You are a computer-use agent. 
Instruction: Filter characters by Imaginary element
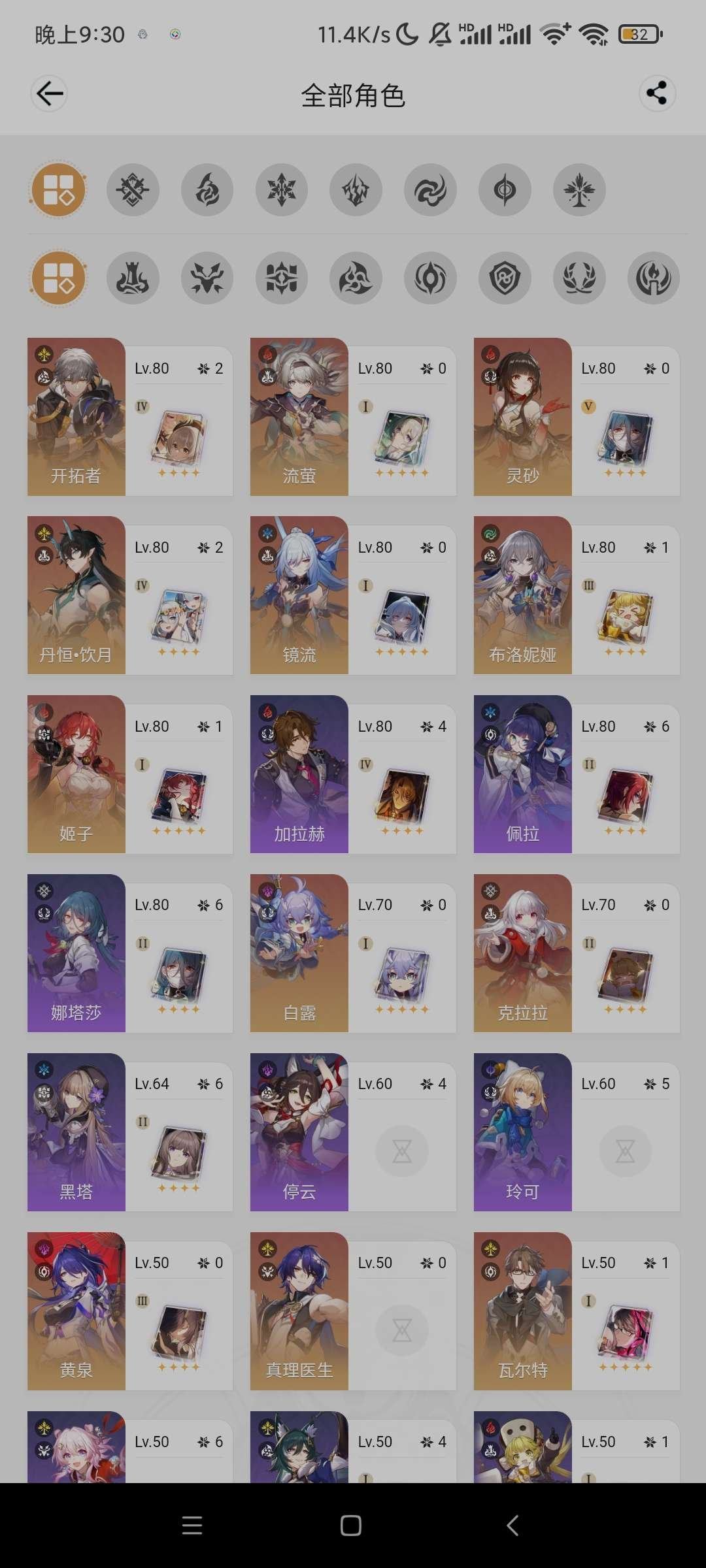(x=579, y=190)
